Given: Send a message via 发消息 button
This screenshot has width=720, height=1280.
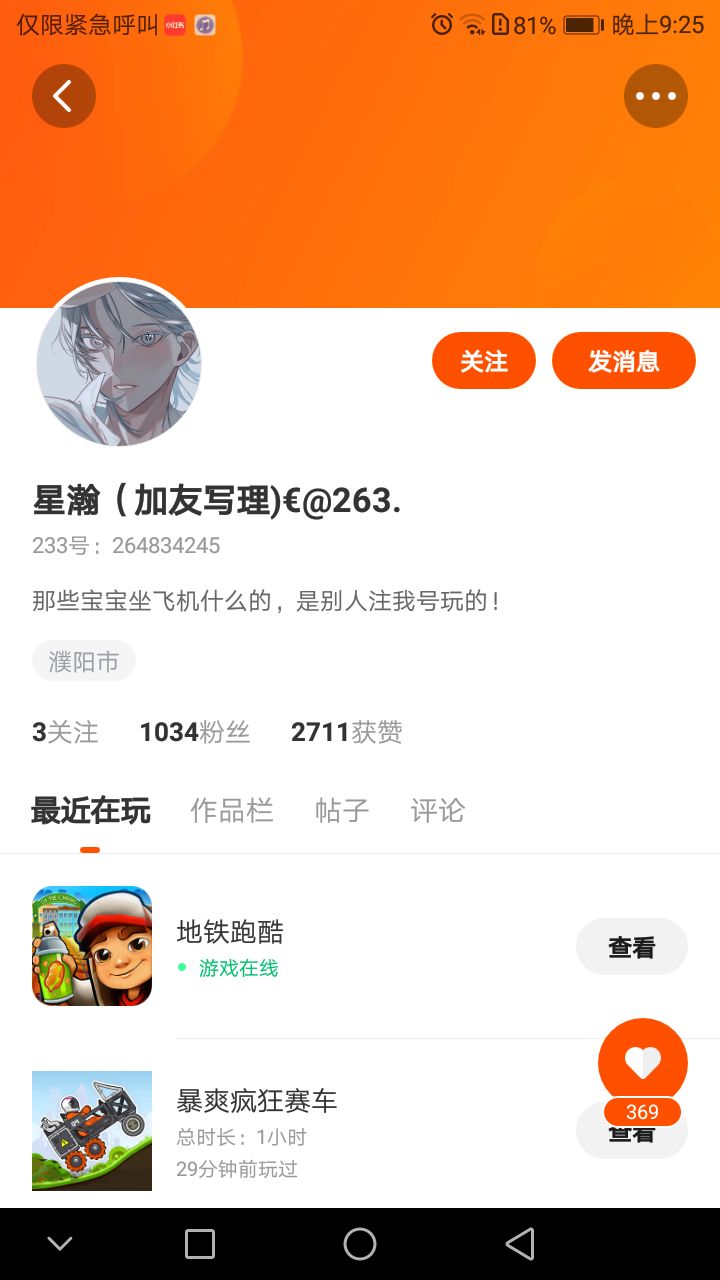Looking at the screenshot, I should pyautogui.click(x=623, y=361).
